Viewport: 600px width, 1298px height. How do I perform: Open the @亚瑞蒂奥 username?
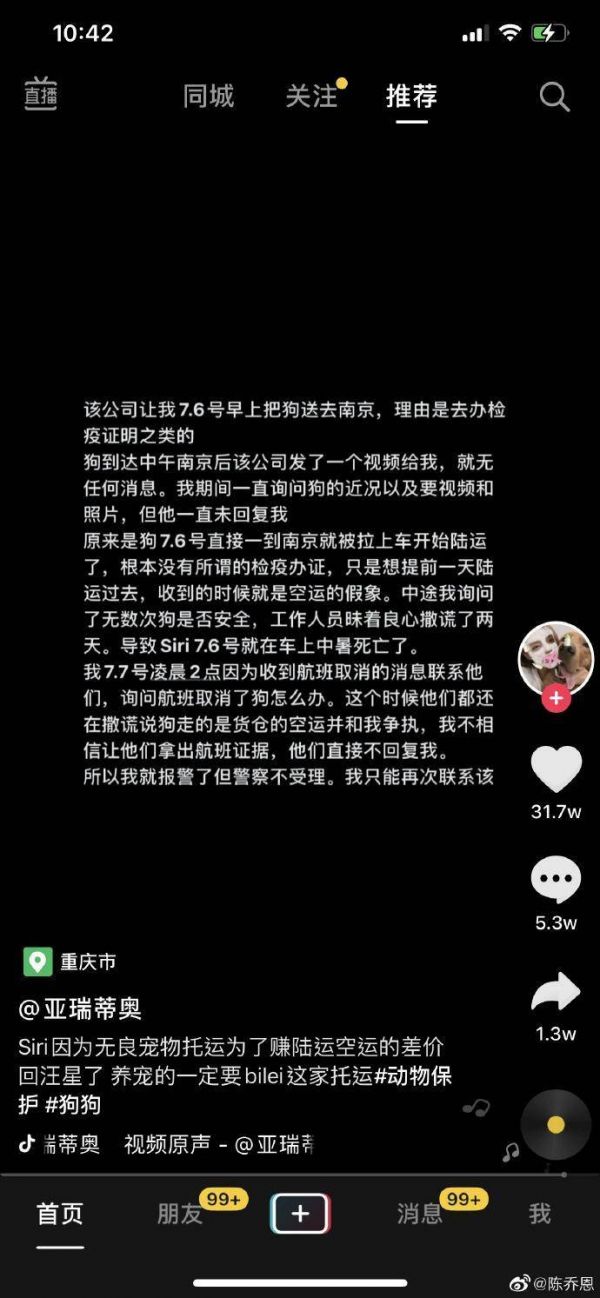point(80,1008)
